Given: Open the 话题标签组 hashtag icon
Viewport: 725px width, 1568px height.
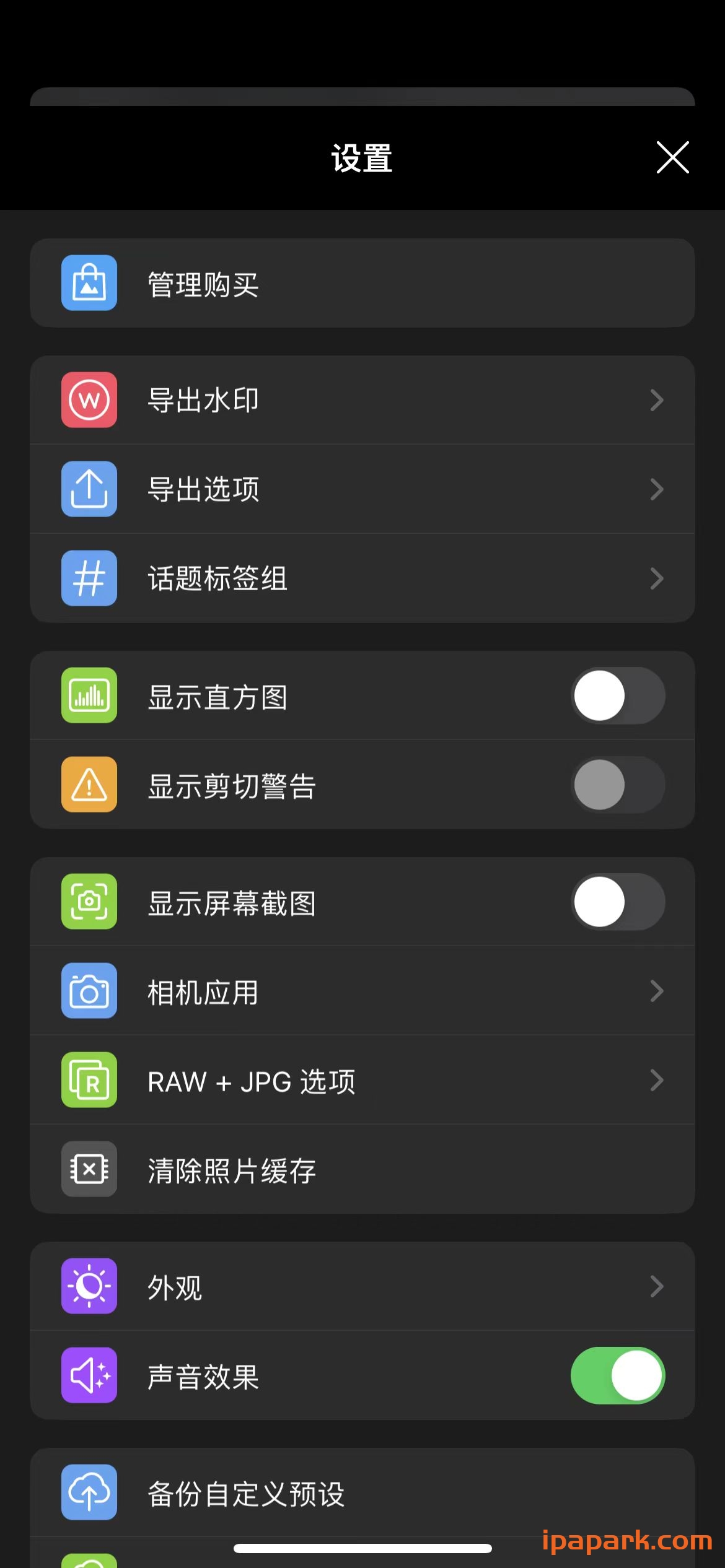Looking at the screenshot, I should [x=89, y=578].
